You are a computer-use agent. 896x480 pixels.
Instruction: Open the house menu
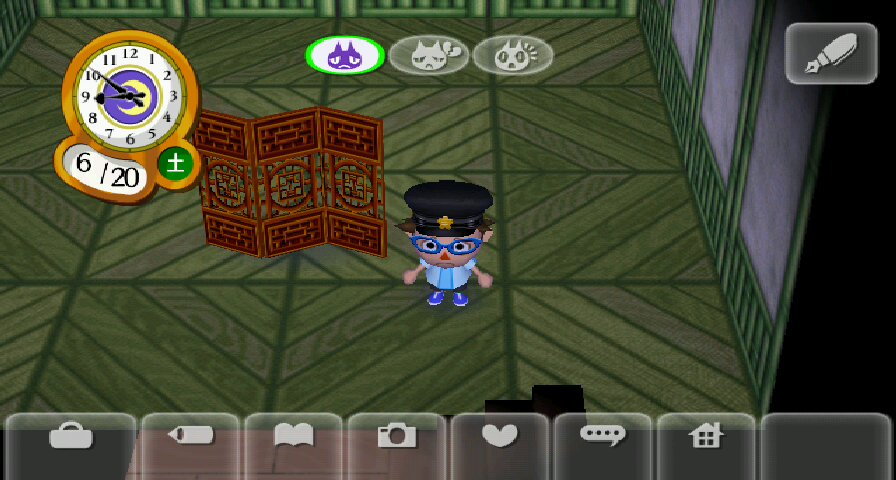(706, 437)
